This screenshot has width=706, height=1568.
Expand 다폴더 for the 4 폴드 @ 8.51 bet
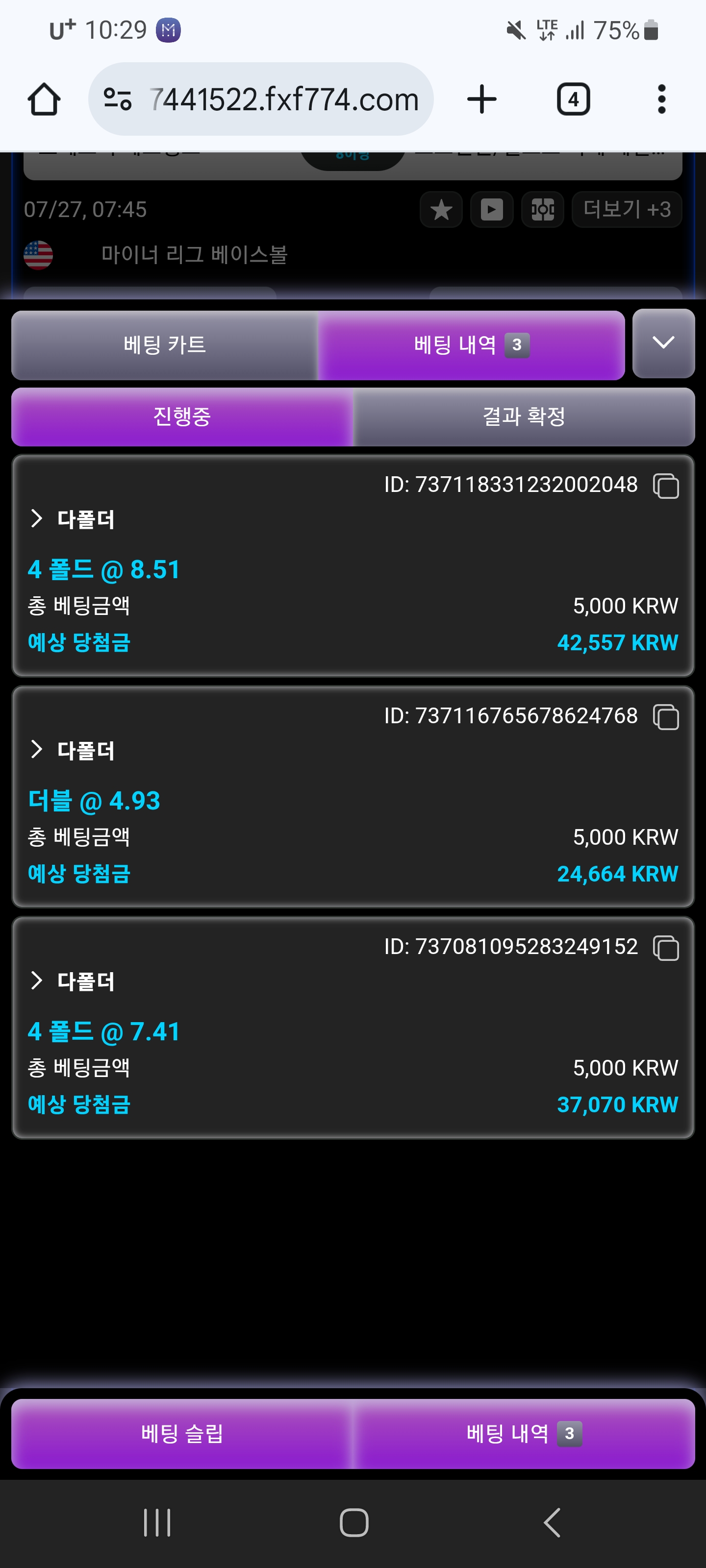coord(73,518)
